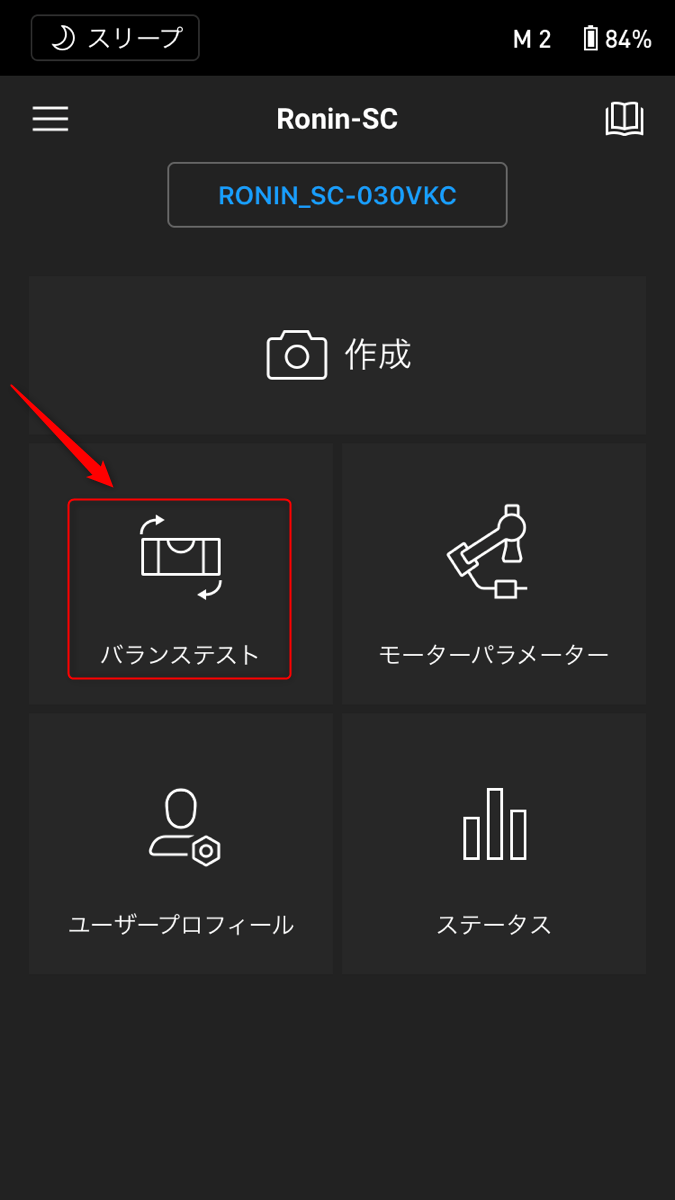Open モーターパラメーター motor parameters
The width and height of the screenshot is (675, 1200).
click(x=494, y=574)
